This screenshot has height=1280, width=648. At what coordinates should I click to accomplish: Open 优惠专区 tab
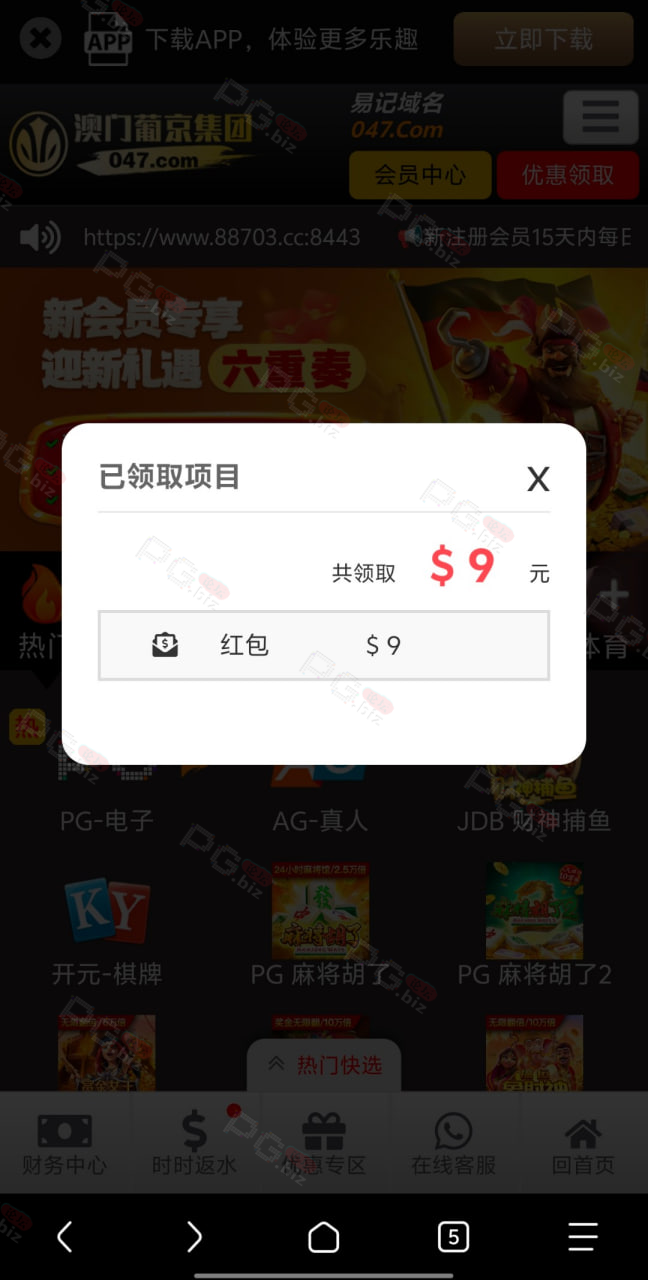[x=324, y=1144]
